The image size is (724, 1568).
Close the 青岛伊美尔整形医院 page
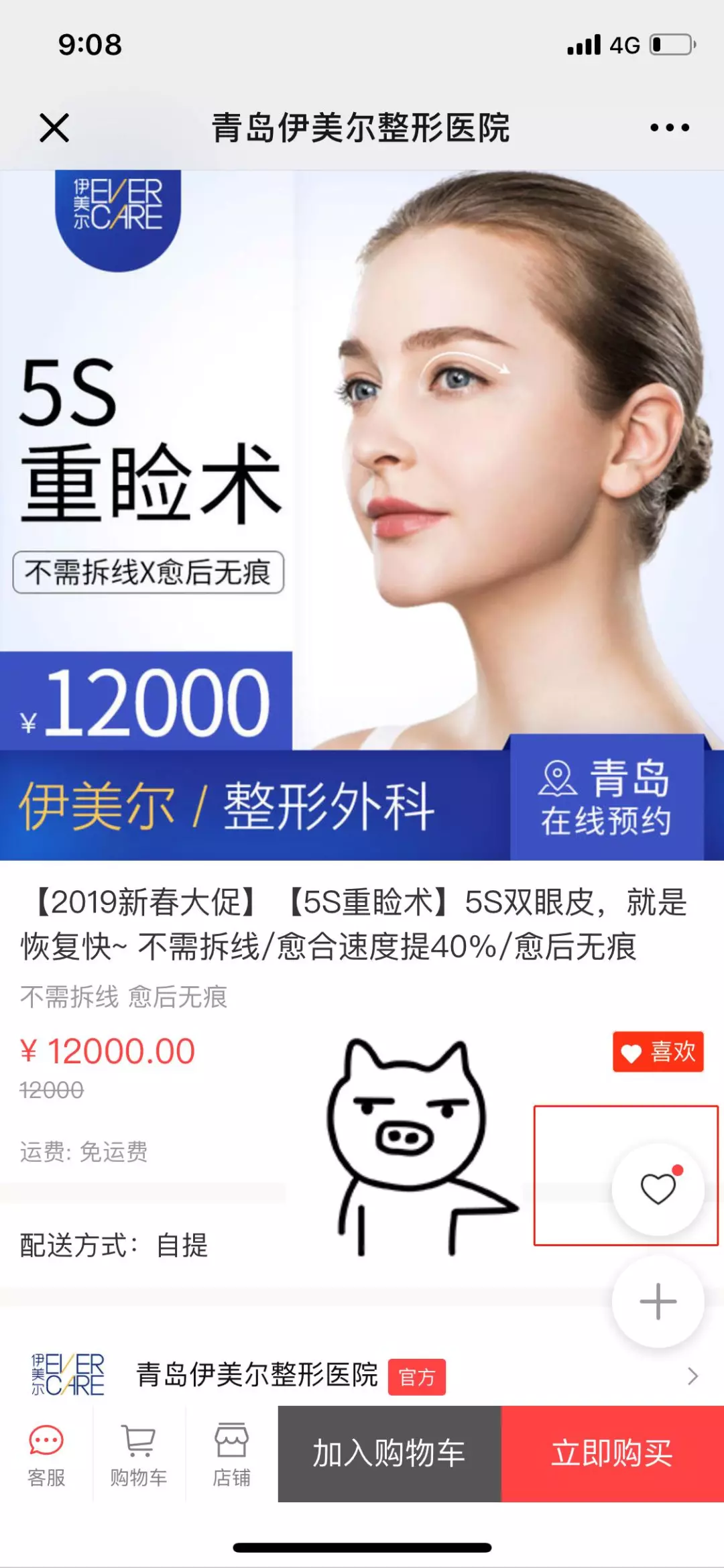(x=54, y=127)
